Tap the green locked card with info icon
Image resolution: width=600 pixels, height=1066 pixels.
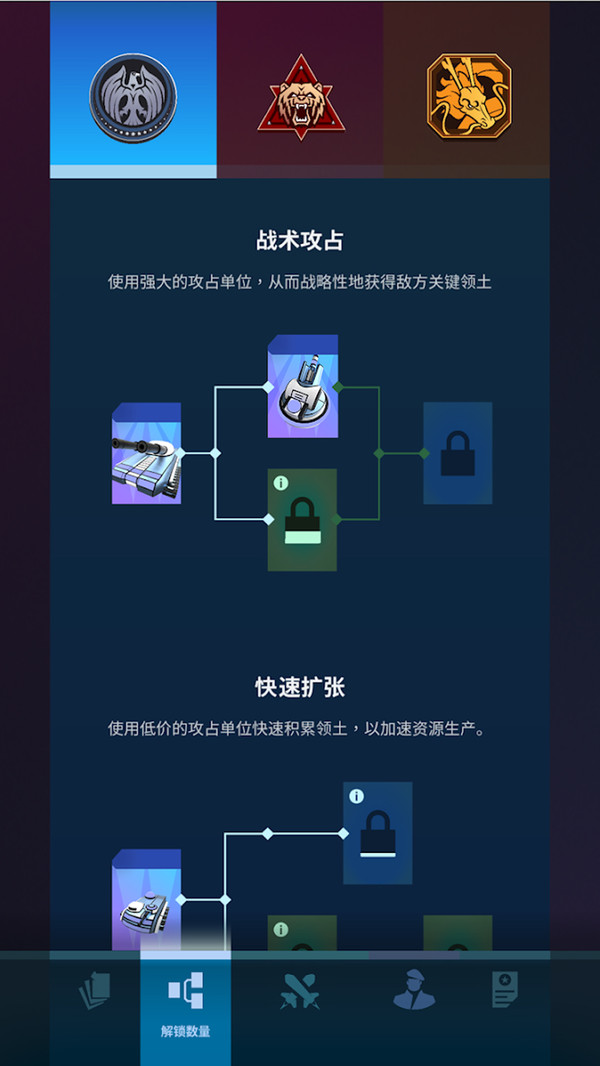tap(302, 519)
